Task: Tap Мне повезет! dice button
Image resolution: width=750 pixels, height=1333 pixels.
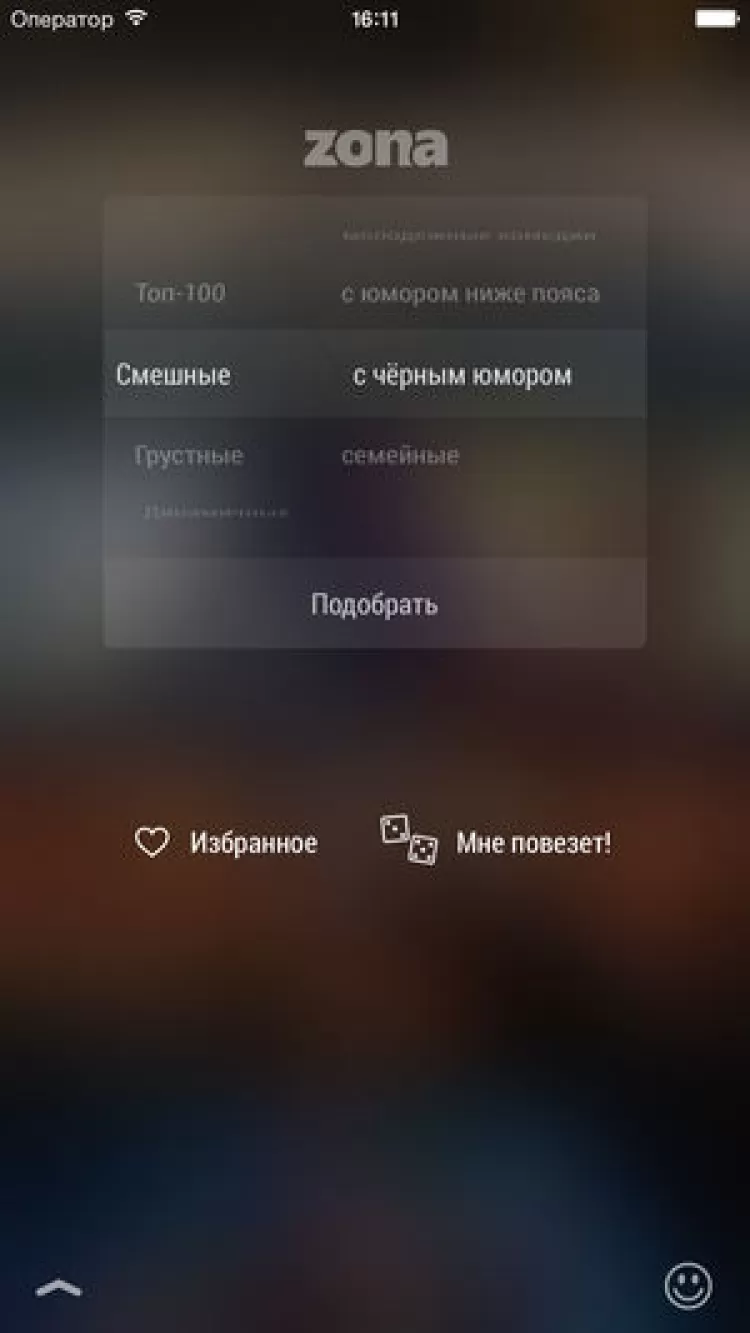Action: coord(495,842)
